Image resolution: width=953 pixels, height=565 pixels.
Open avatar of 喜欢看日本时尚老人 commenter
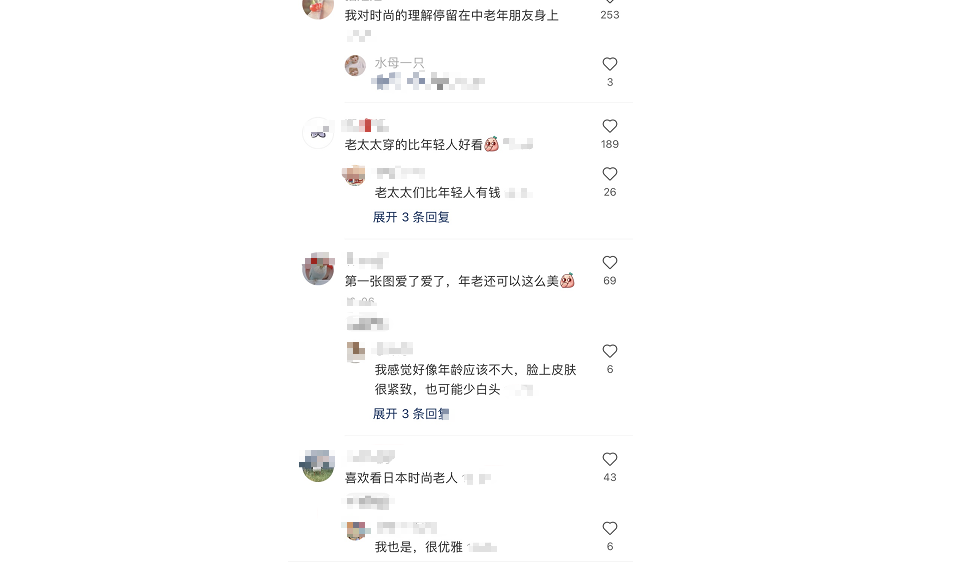[318, 466]
